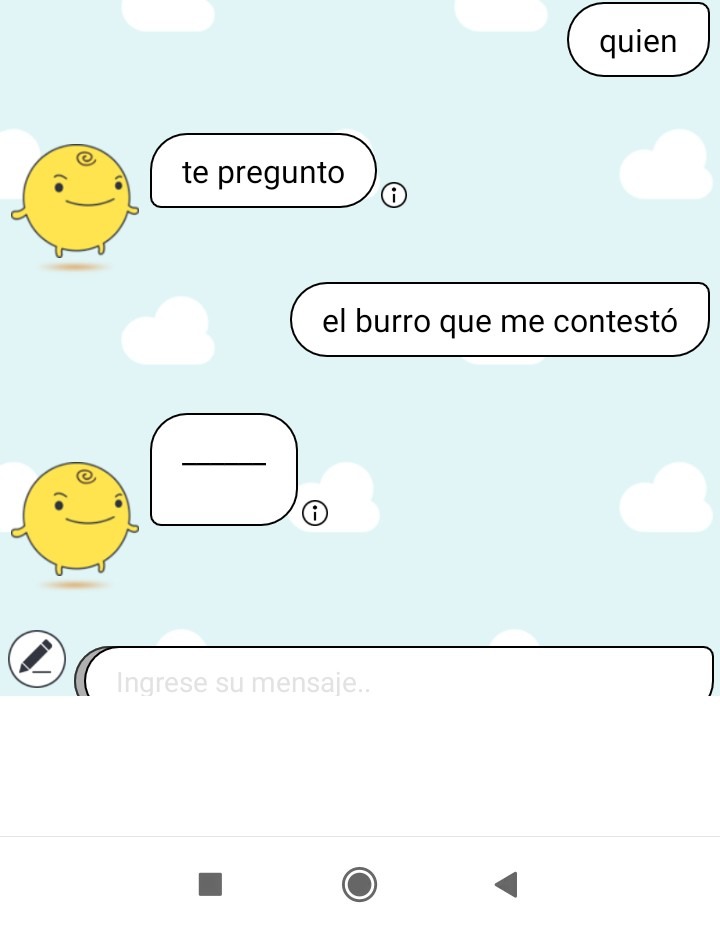720x931 pixels.
Task: Tap the curl on the upper mascot's head
Action: click(85, 160)
